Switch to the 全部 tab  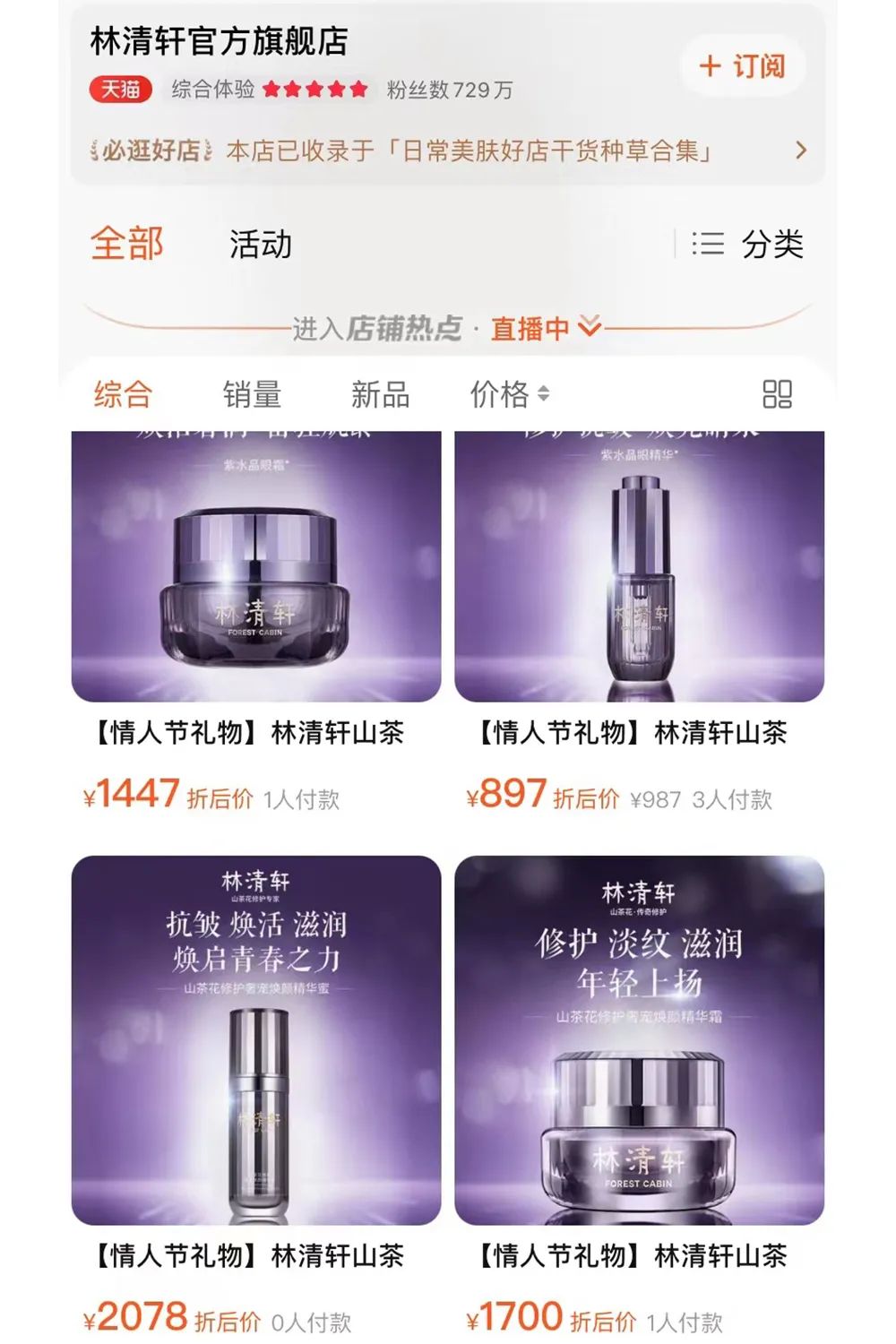[x=127, y=244]
